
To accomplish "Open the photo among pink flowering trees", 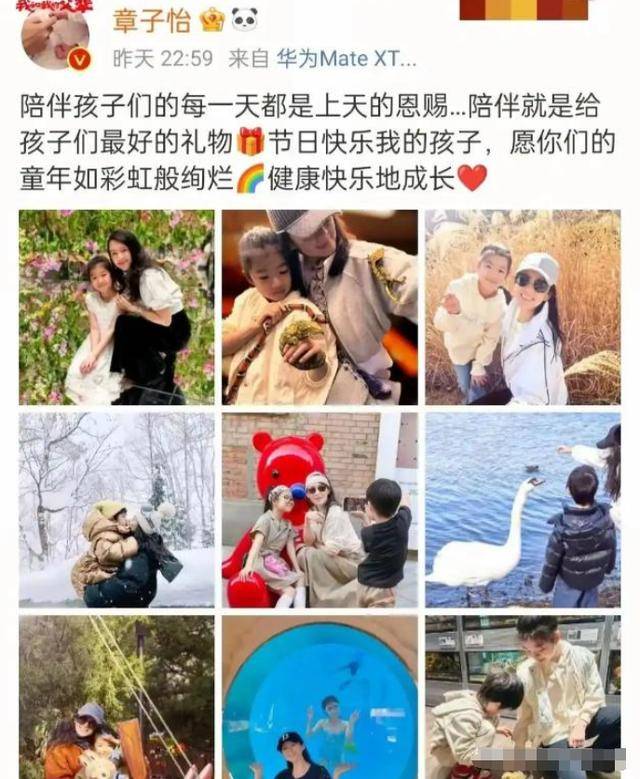I will (116, 307).
